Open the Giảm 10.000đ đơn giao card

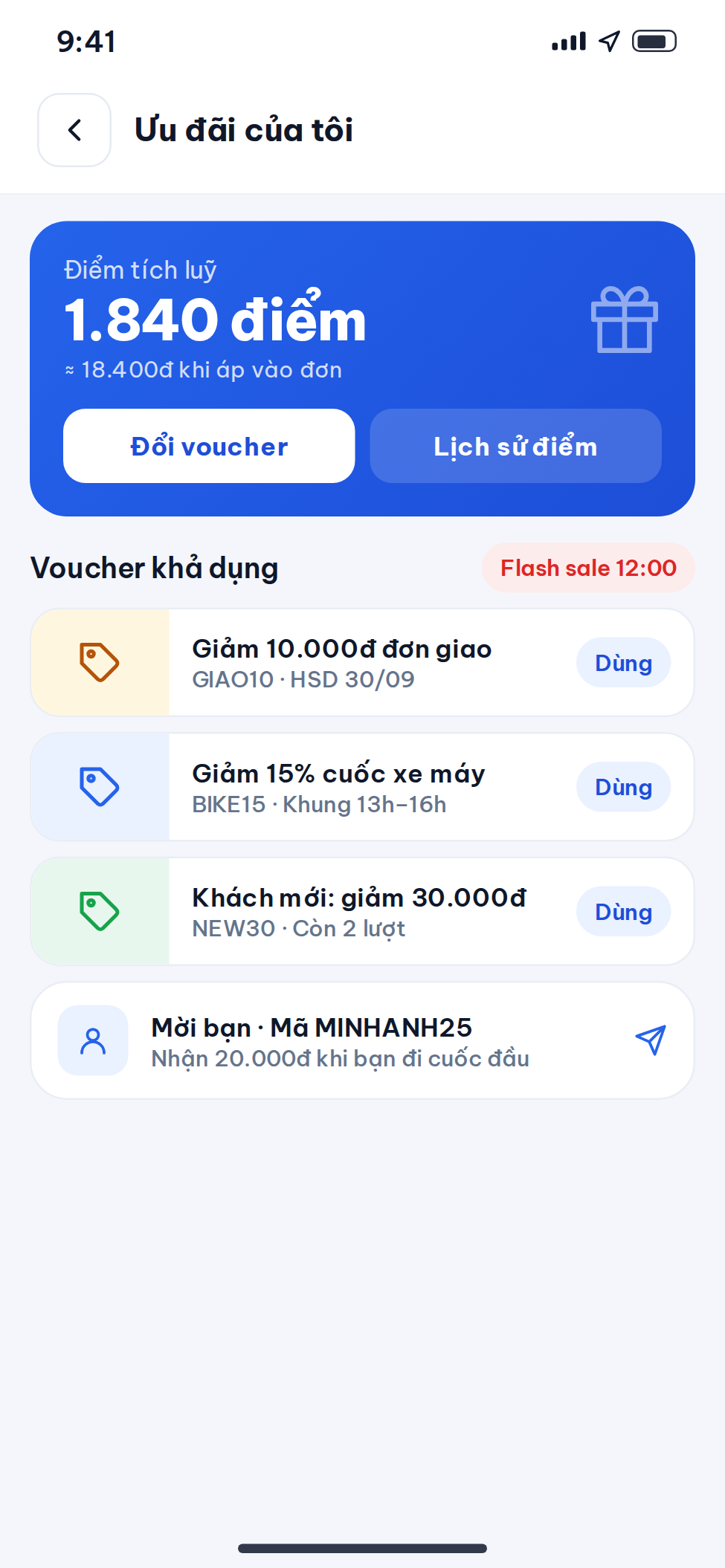(362, 662)
